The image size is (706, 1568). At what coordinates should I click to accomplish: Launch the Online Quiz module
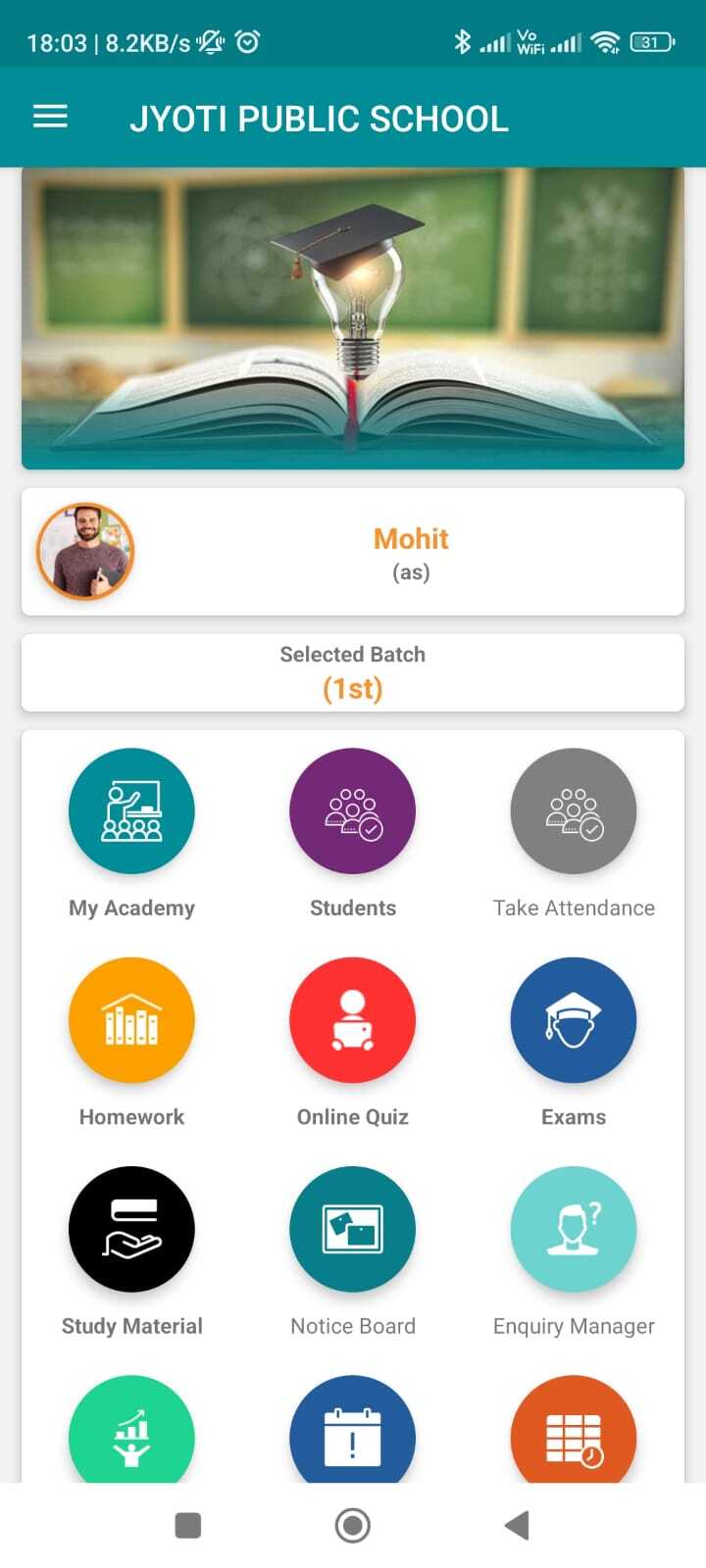pyautogui.click(x=353, y=1020)
